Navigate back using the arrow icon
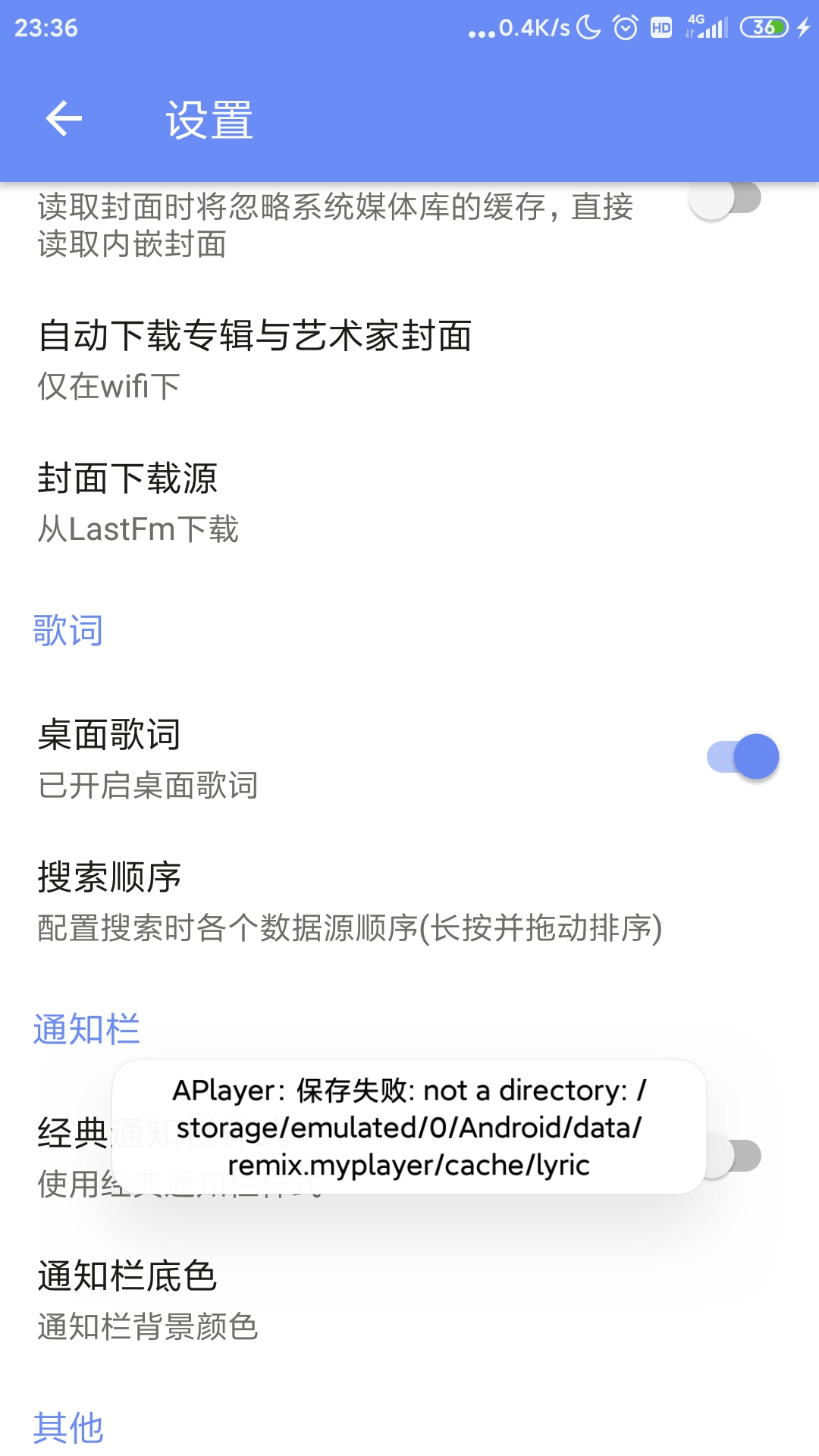 pyautogui.click(x=64, y=119)
